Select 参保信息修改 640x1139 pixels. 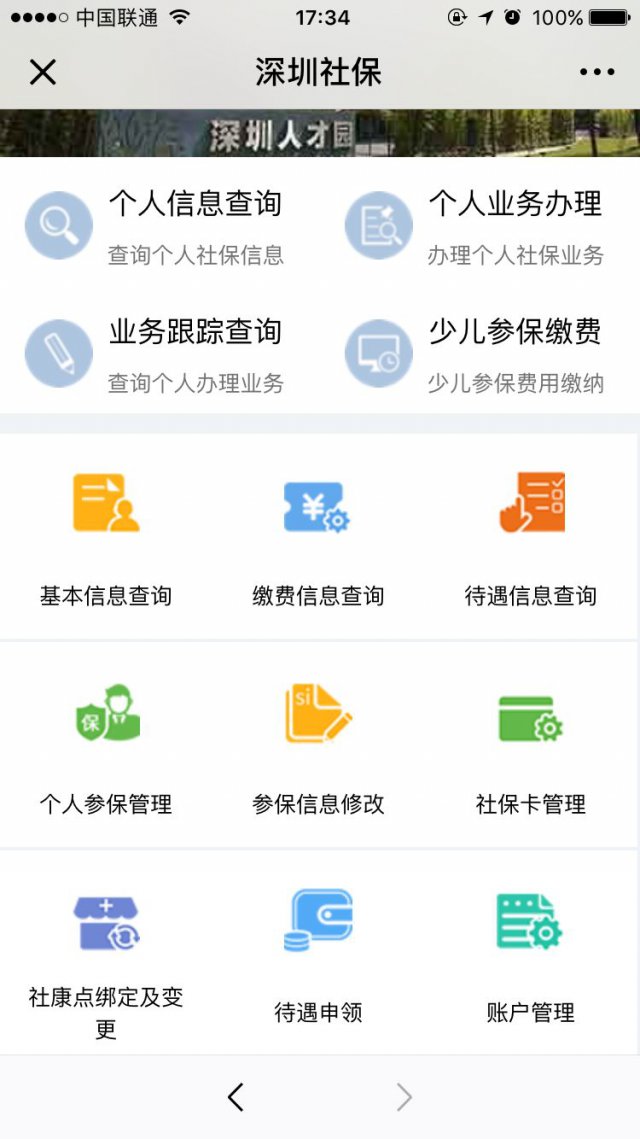(318, 746)
